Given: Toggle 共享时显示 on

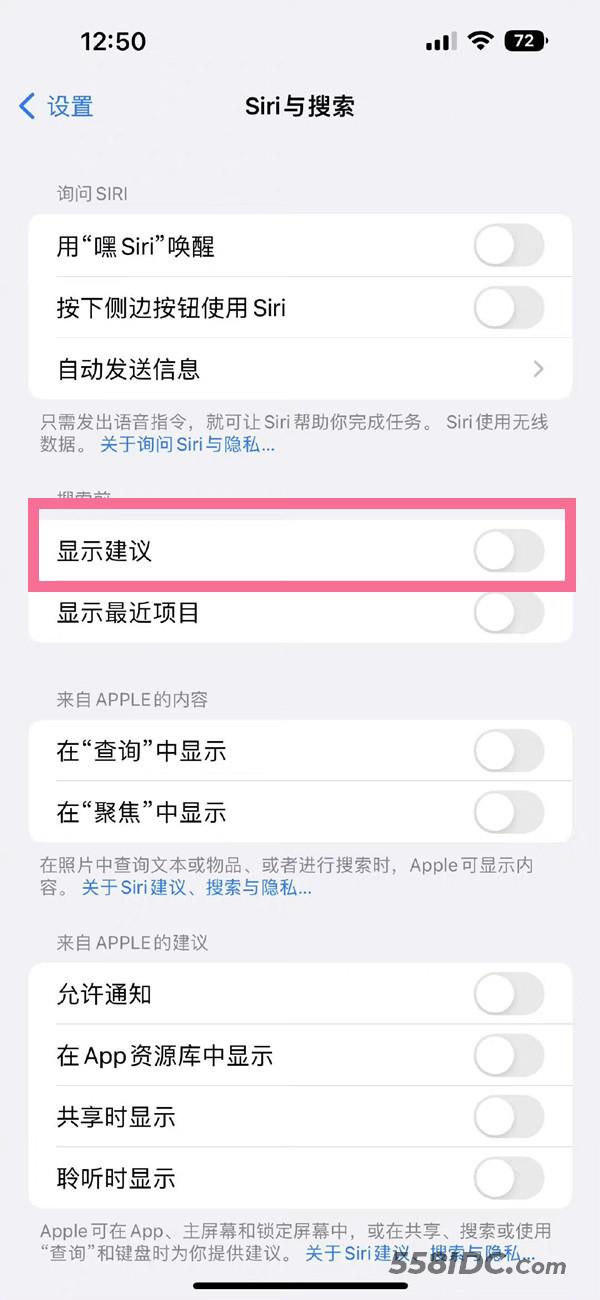Looking at the screenshot, I should click(510, 1116).
